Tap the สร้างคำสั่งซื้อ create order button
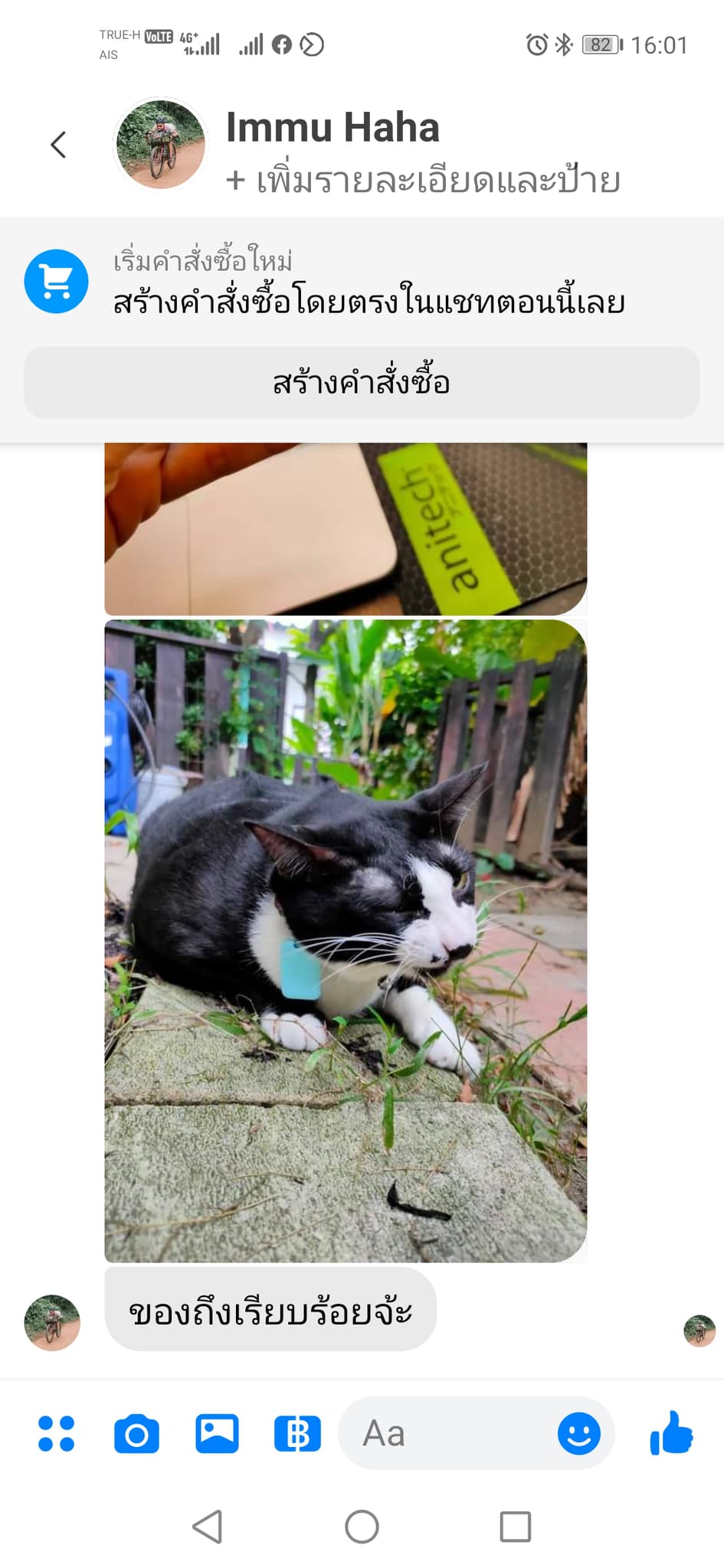The image size is (724, 1568). click(x=362, y=383)
